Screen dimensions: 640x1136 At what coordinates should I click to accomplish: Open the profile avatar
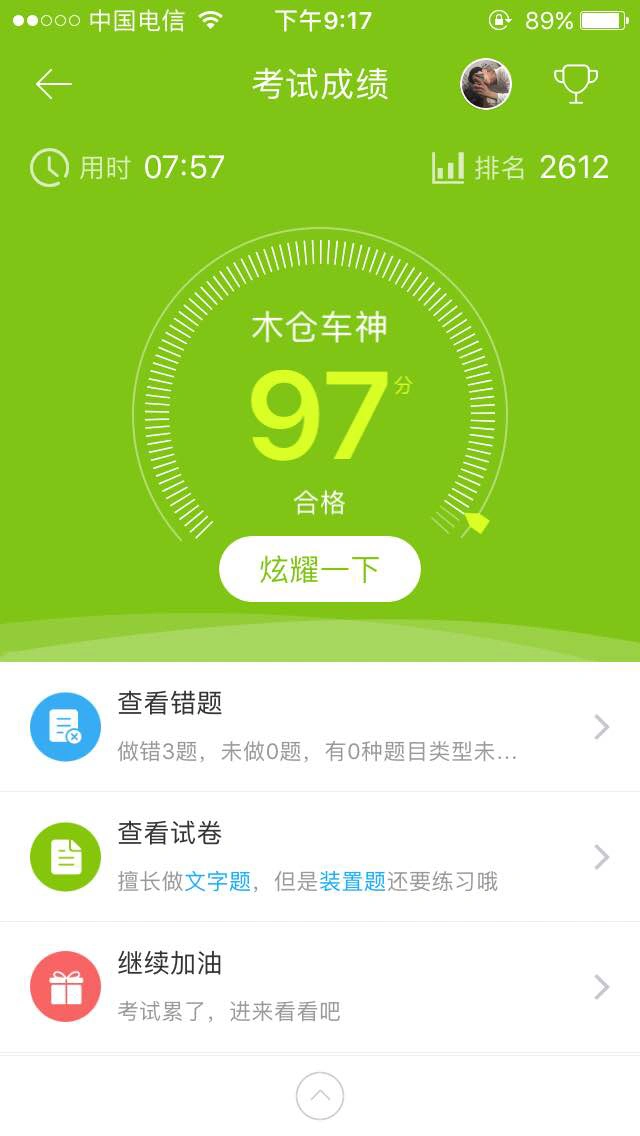(486, 85)
